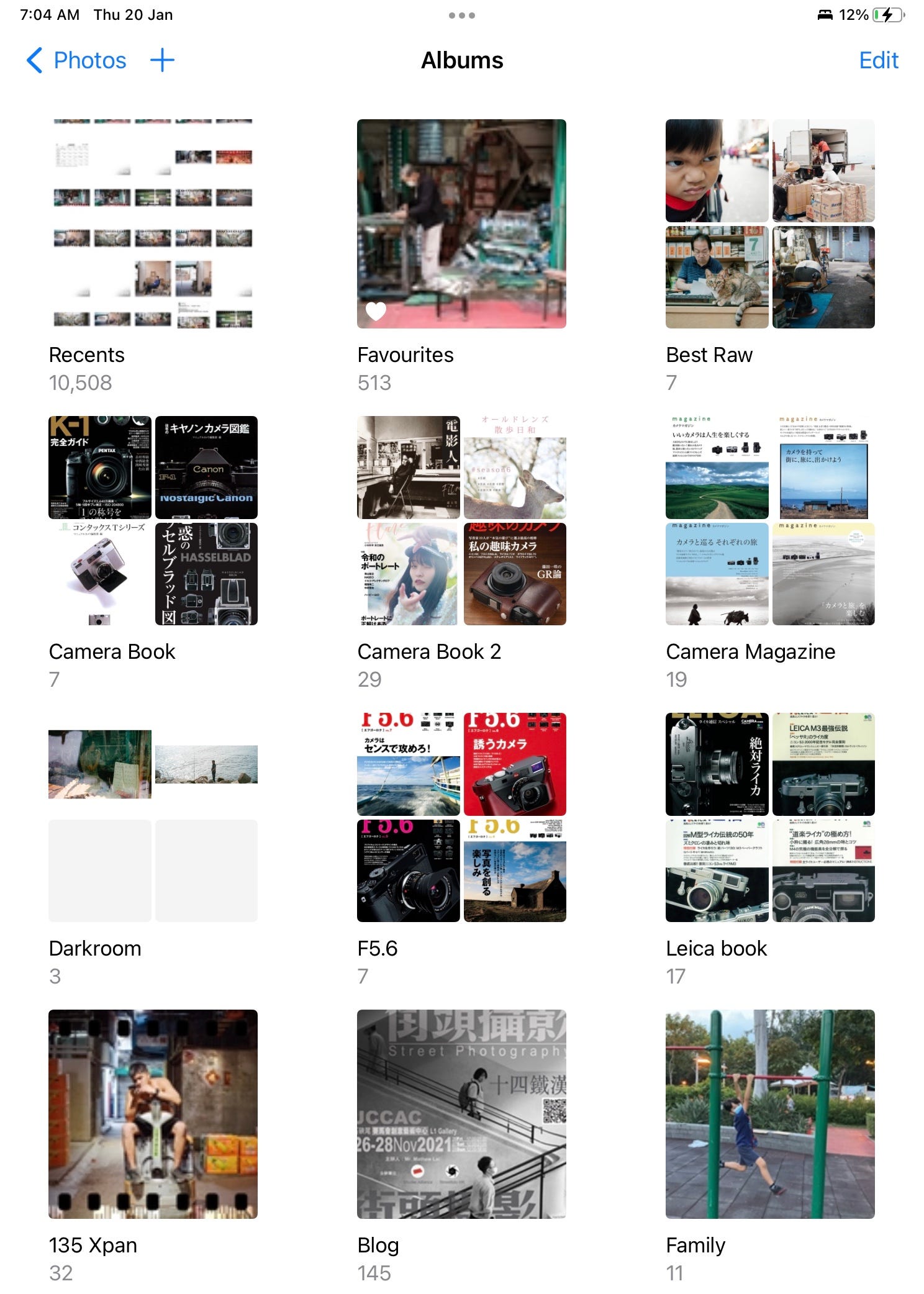Open the Favourites album
The height and width of the screenshot is (1294, 924).
(461, 224)
